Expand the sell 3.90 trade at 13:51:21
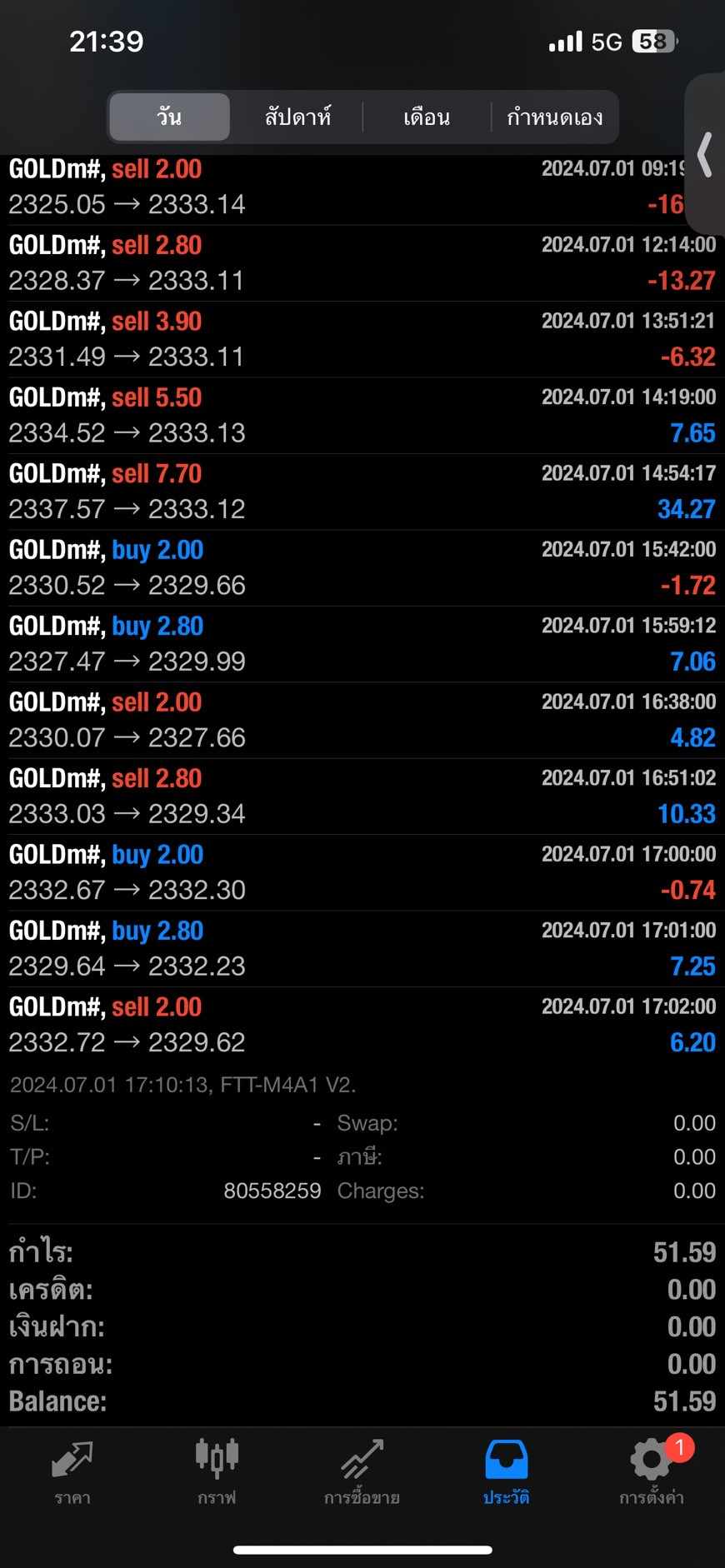The height and width of the screenshot is (1568, 725). click(362, 339)
